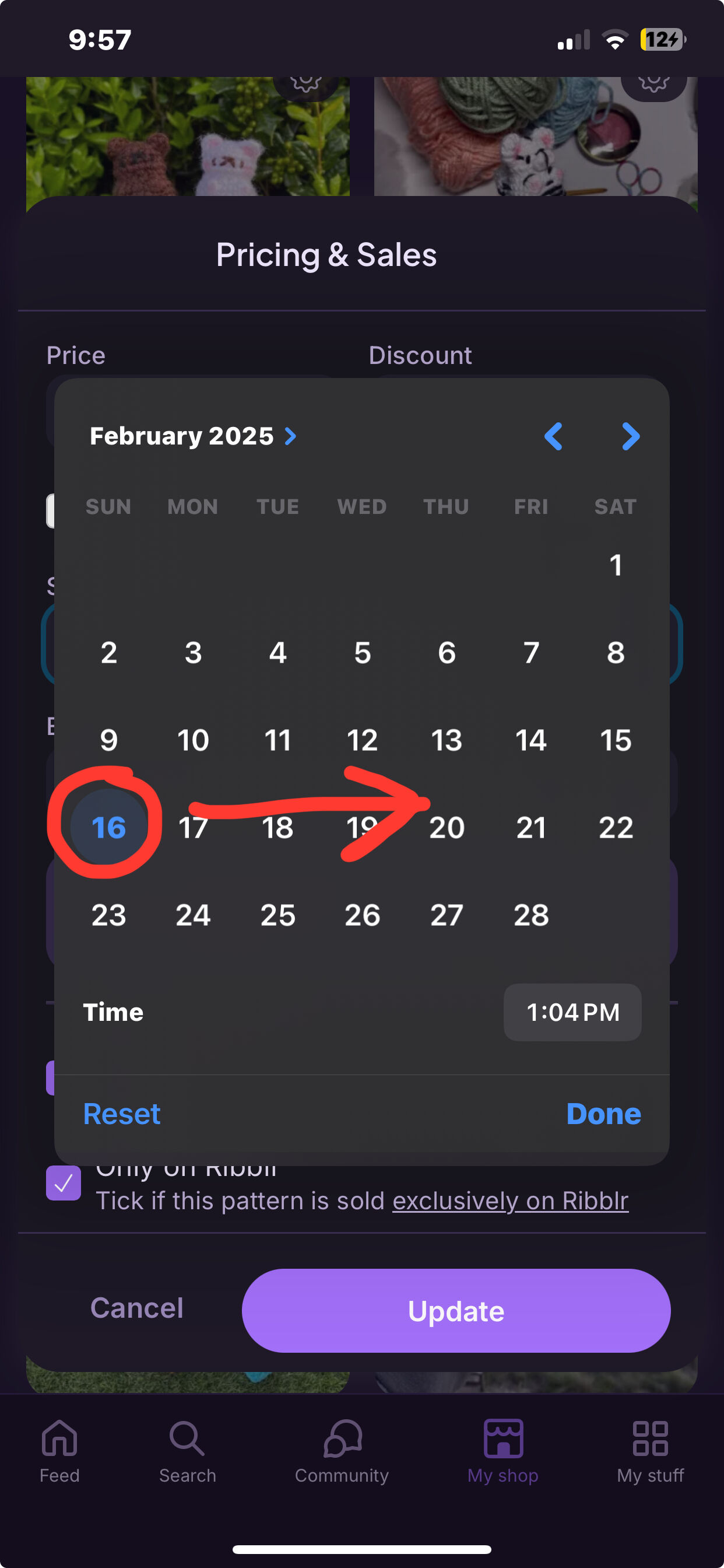Select February 17 on the calendar
The width and height of the screenshot is (724, 1568).
[x=193, y=827]
